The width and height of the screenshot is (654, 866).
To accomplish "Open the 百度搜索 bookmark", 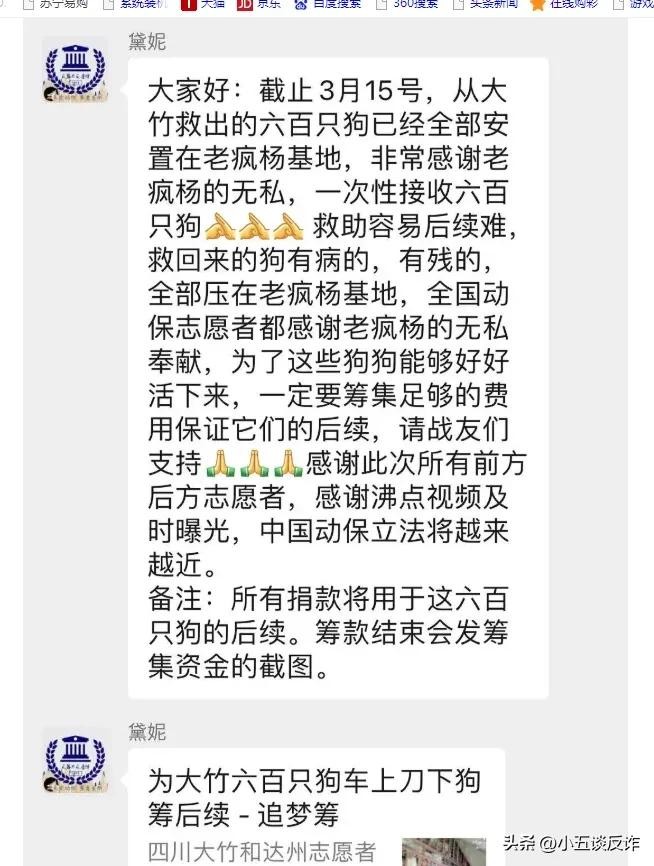I will coord(326,4).
